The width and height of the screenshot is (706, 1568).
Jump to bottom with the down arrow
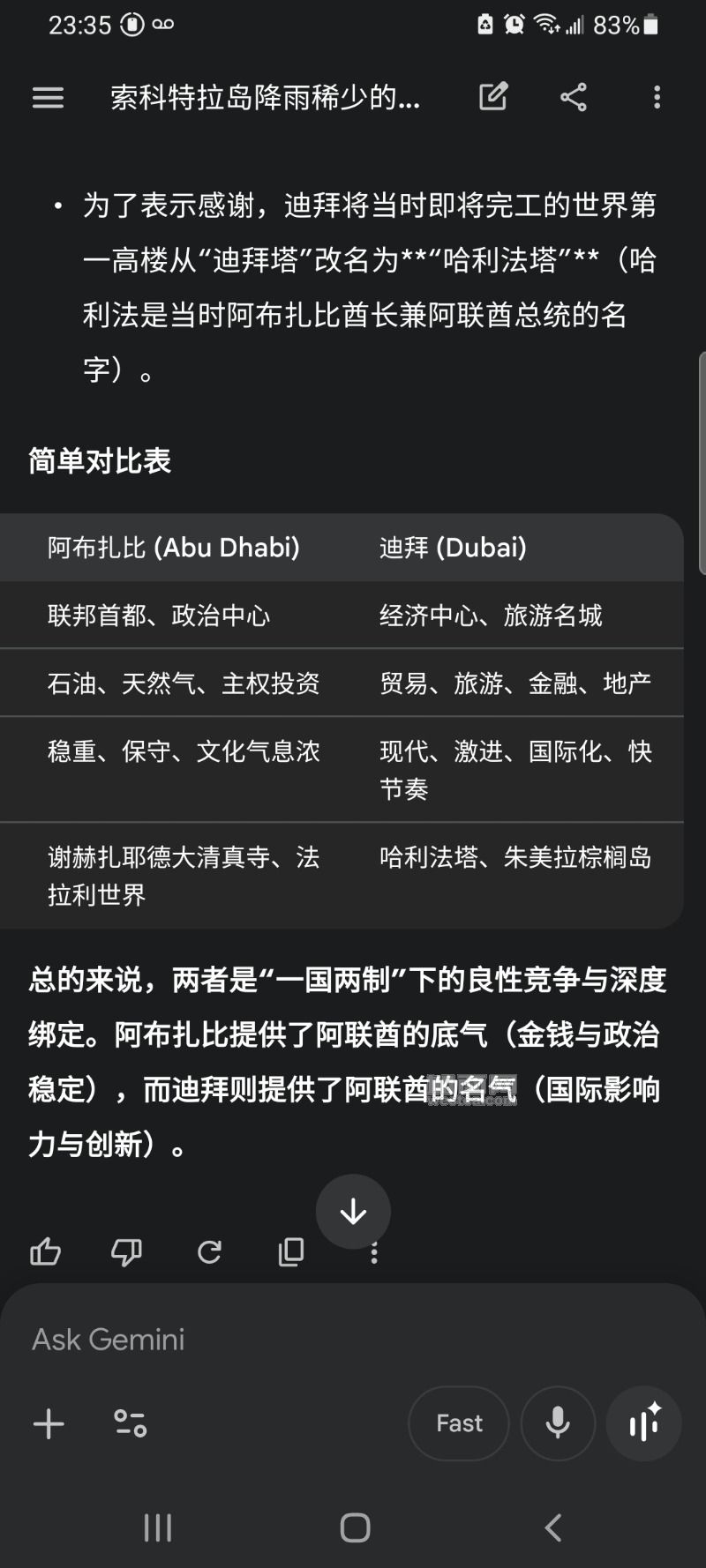(x=353, y=1212)
